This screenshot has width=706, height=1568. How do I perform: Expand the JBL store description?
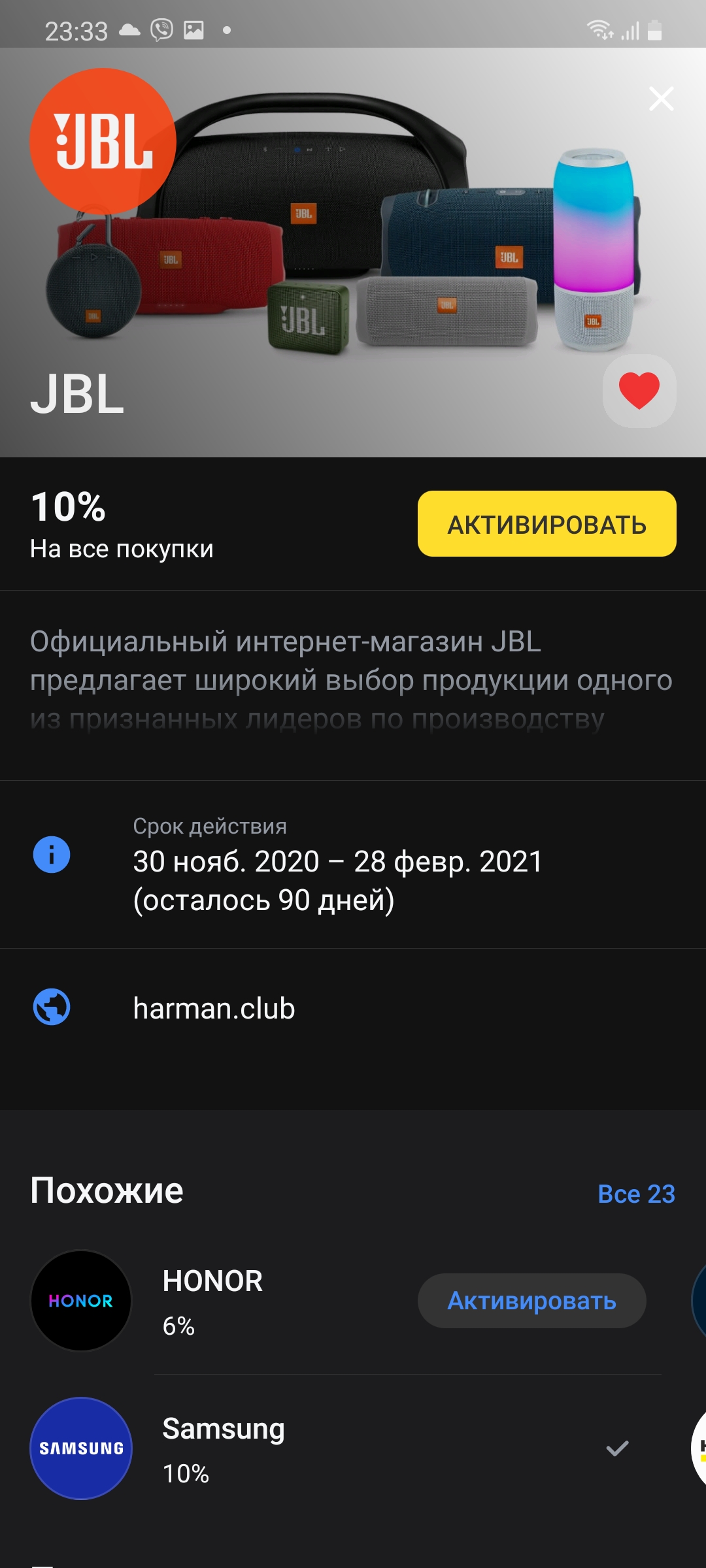pos(351,681)
